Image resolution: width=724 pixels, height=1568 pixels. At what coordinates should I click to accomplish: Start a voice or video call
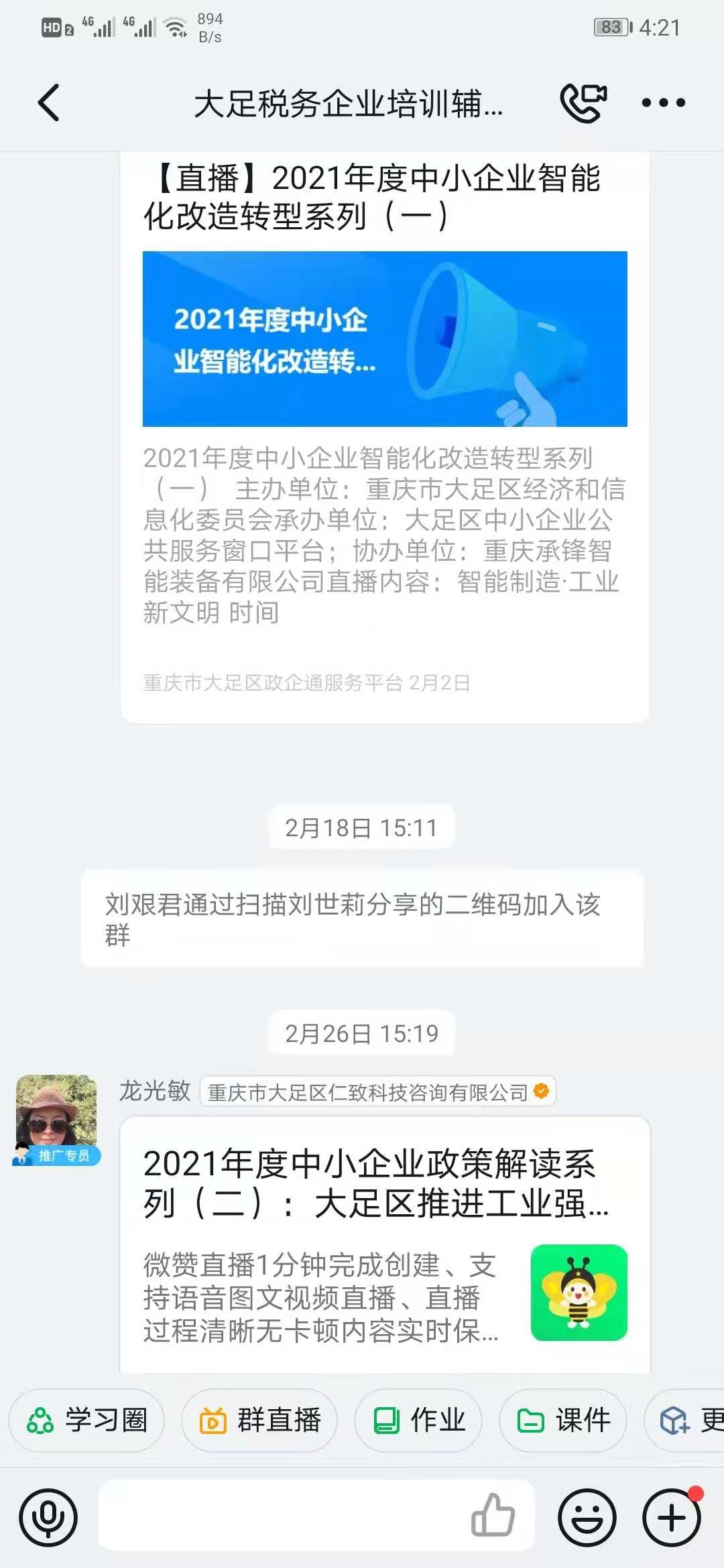[x=583, y=103]
